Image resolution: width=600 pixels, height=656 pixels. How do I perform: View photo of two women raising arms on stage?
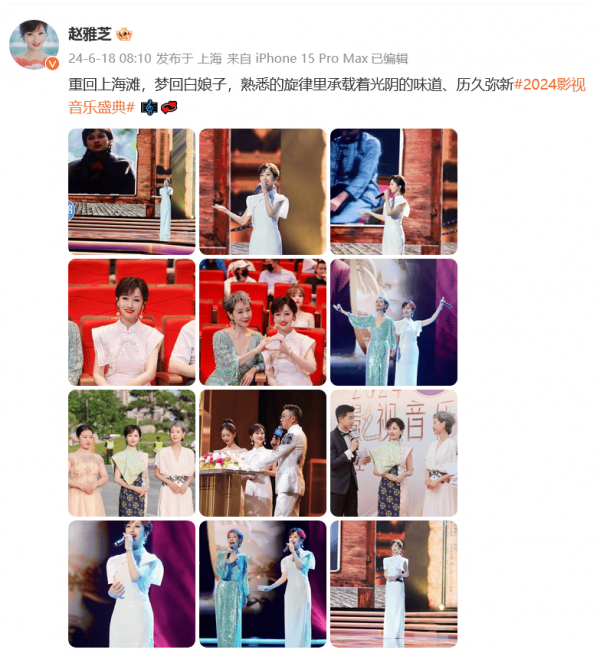[393, 322]
